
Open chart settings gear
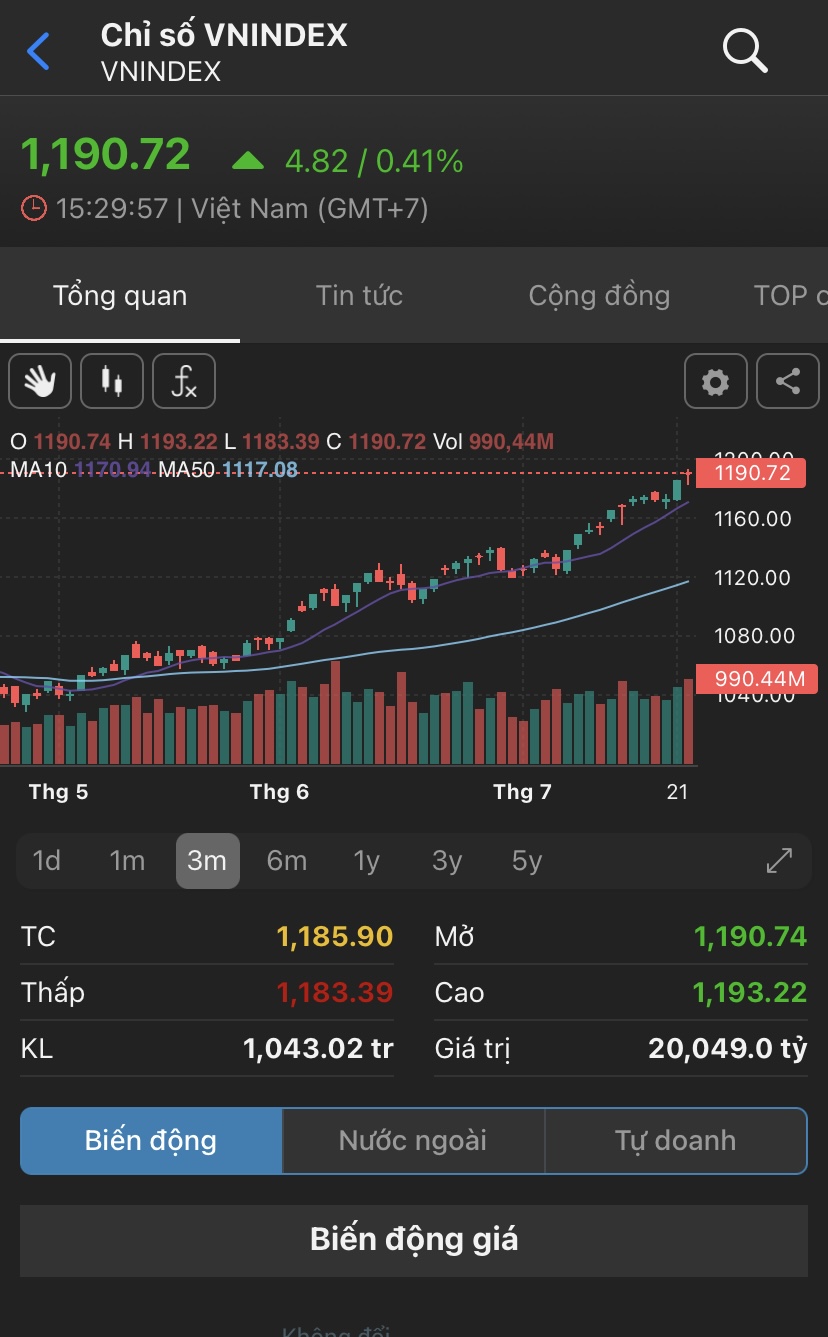click(x=715, y=381)
